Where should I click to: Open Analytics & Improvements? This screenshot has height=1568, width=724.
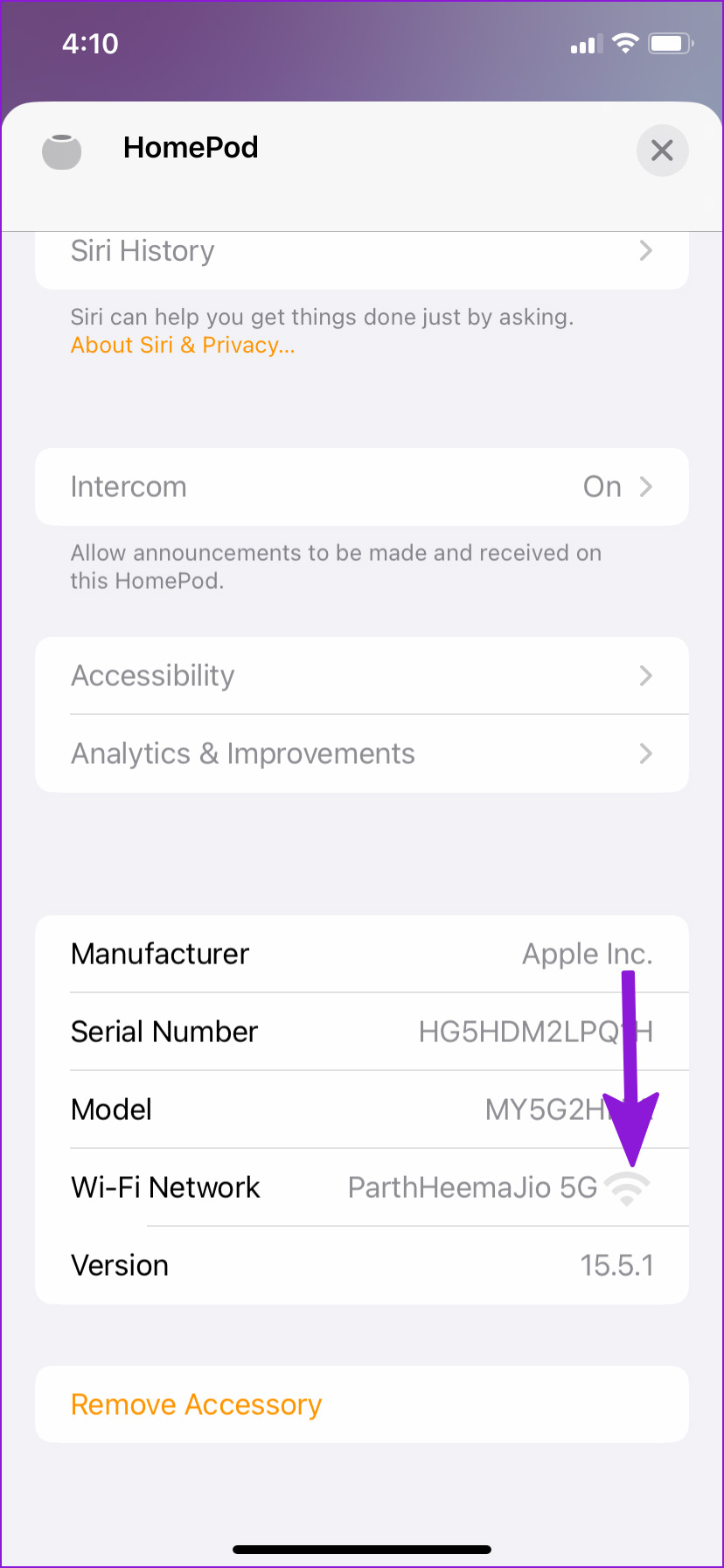pyautogui.click(x=361, y=753)
